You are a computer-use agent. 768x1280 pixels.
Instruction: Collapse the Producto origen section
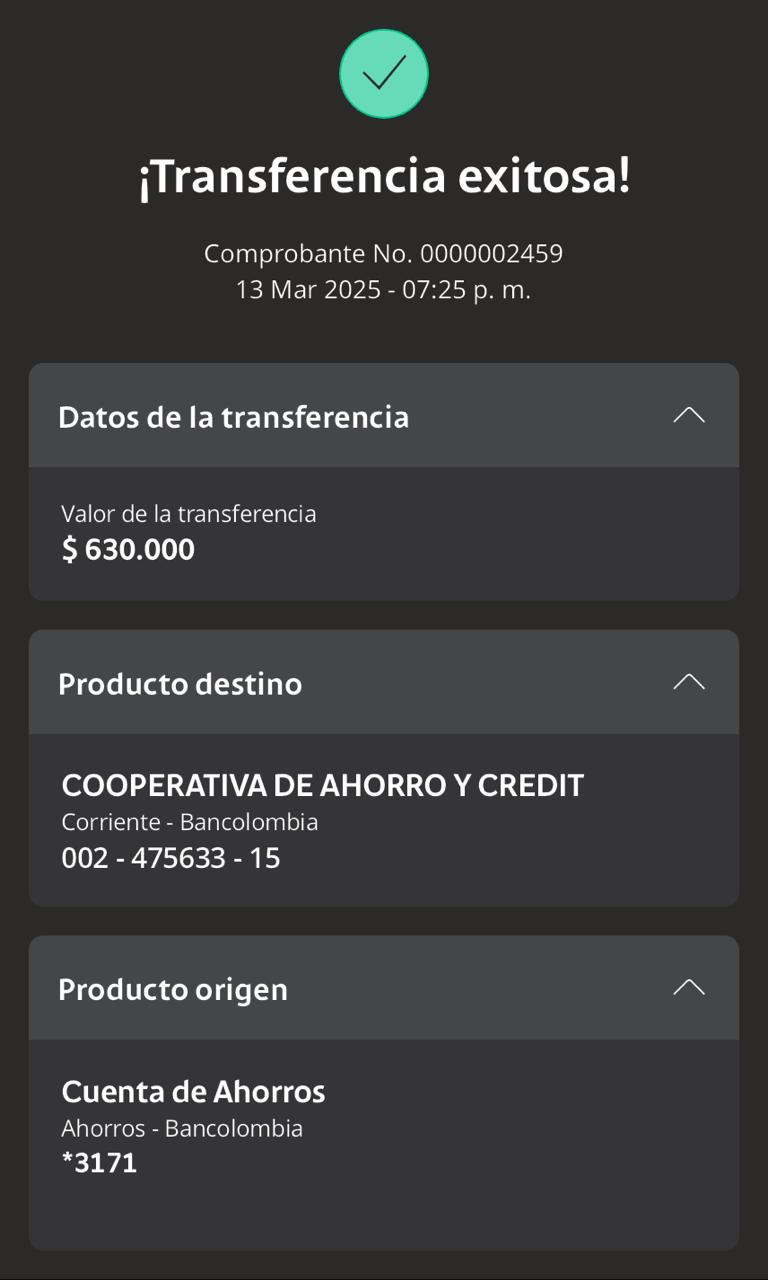[688, 988]
